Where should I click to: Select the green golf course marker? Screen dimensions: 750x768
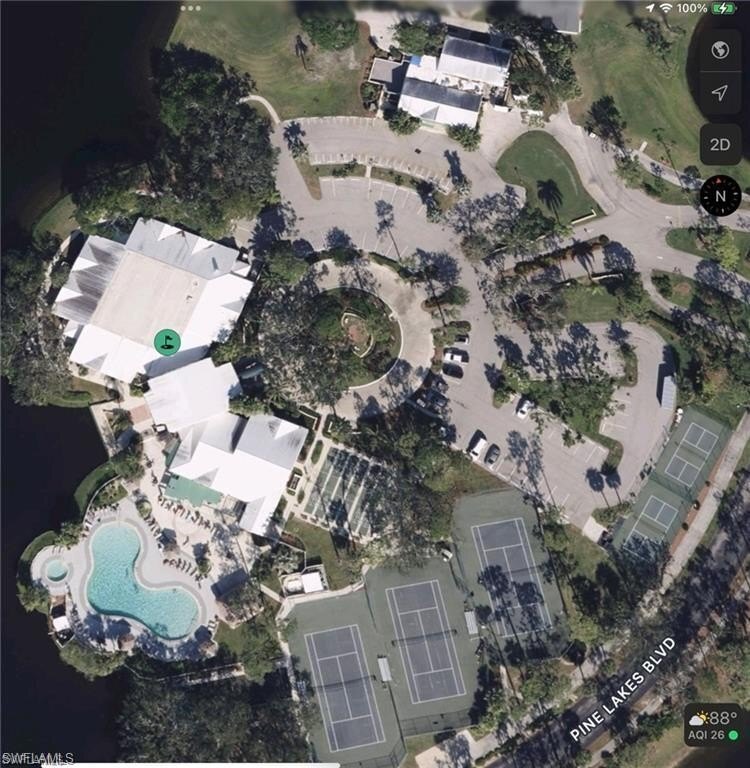(167, 342)
